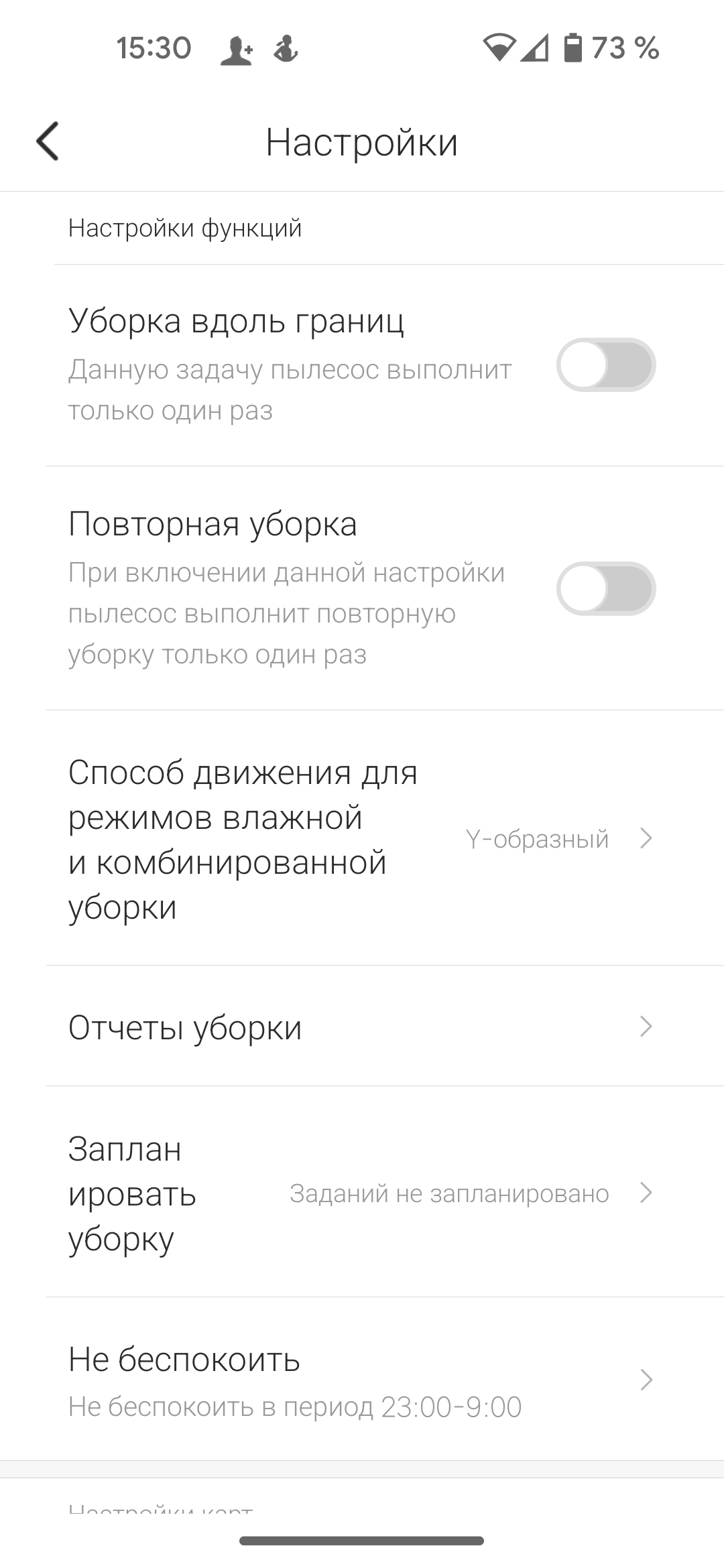Viewport: 724px width, 1568px height.
Task: Go back from the Настройки screen
Action: click(x=48, y=141)
